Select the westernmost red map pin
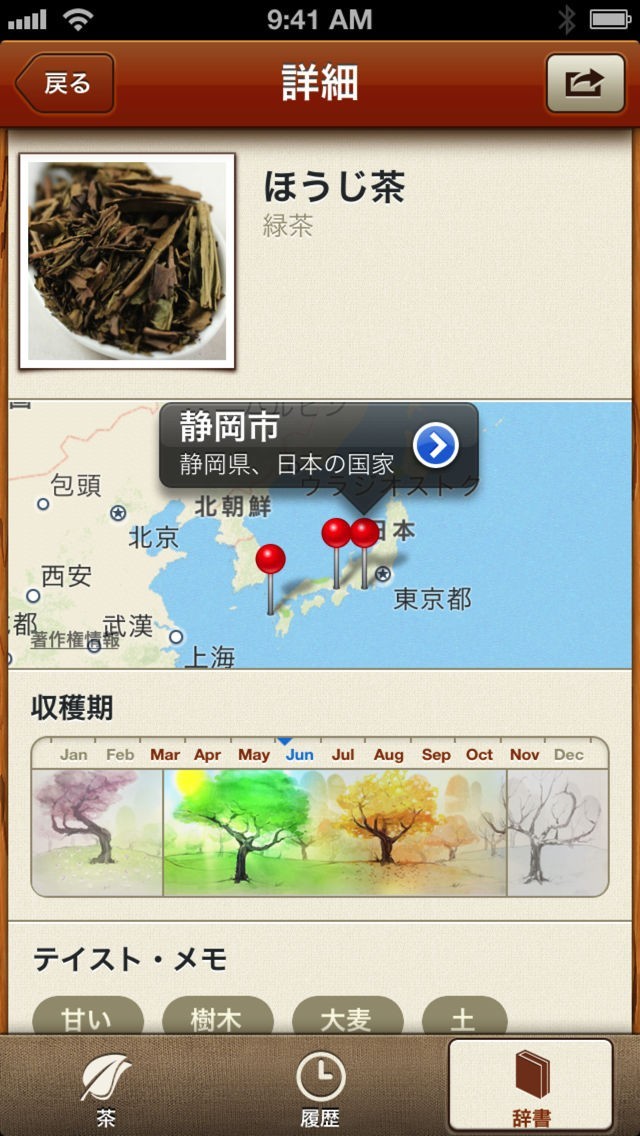 (270, 560)
